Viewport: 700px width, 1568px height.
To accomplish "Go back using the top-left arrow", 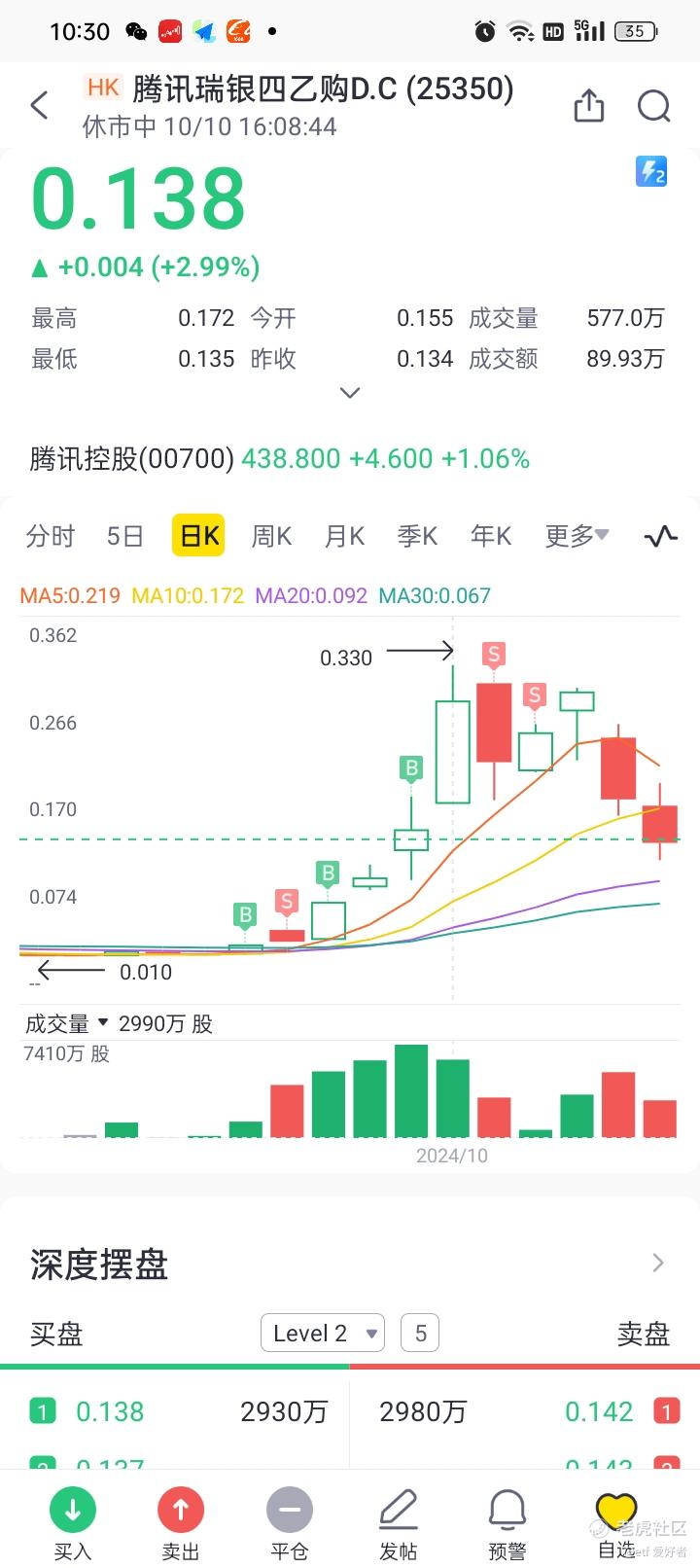I will click(40, 105).
